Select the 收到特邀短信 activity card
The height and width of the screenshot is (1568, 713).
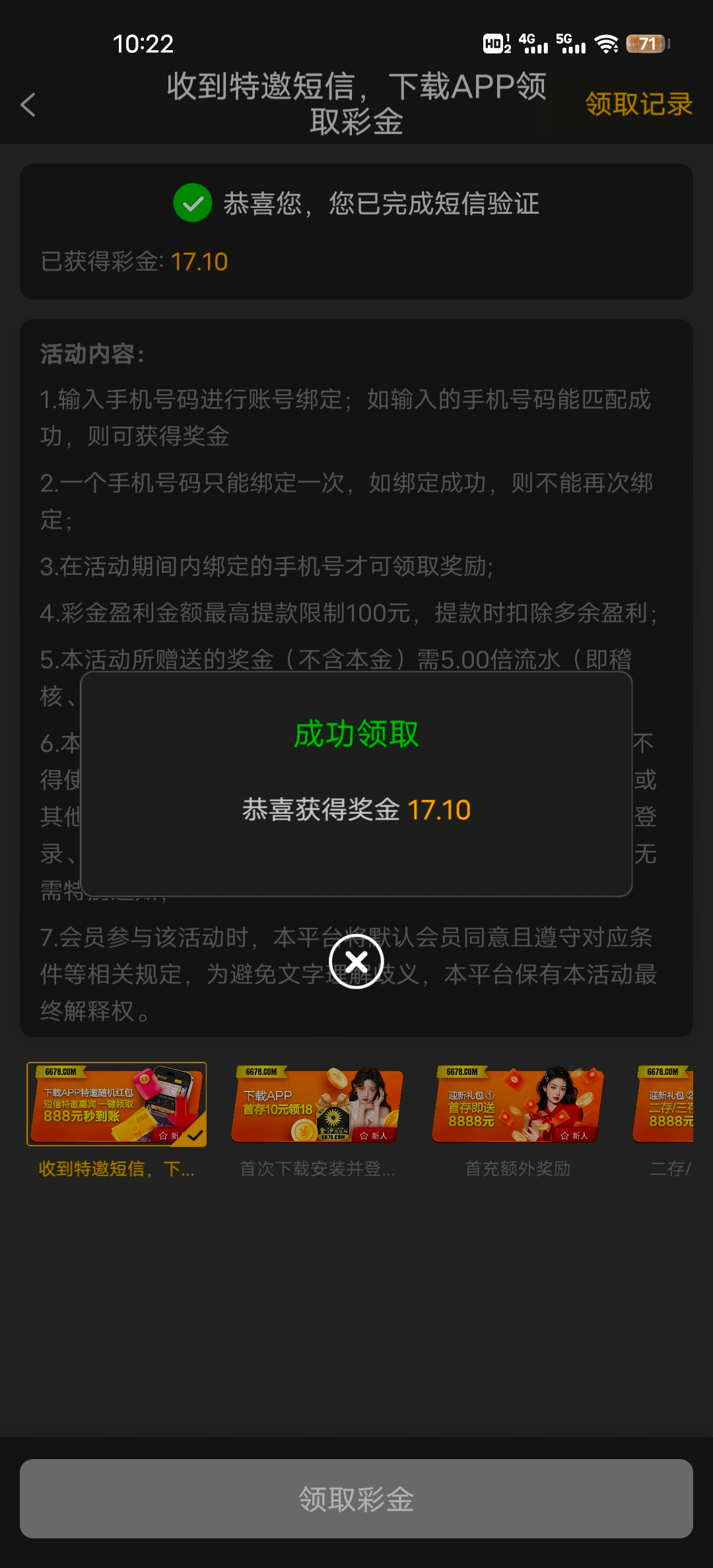coord(117,1104)
